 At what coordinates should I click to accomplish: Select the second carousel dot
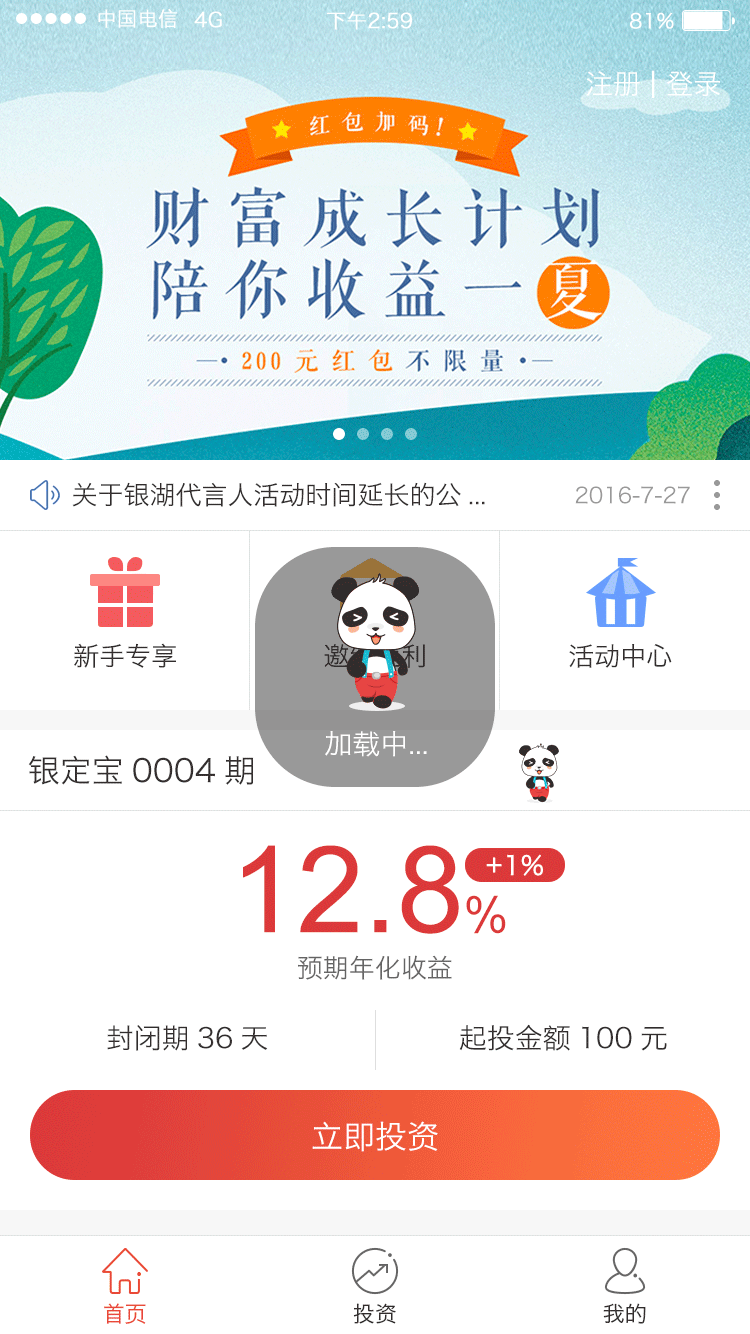click(362, 433)
